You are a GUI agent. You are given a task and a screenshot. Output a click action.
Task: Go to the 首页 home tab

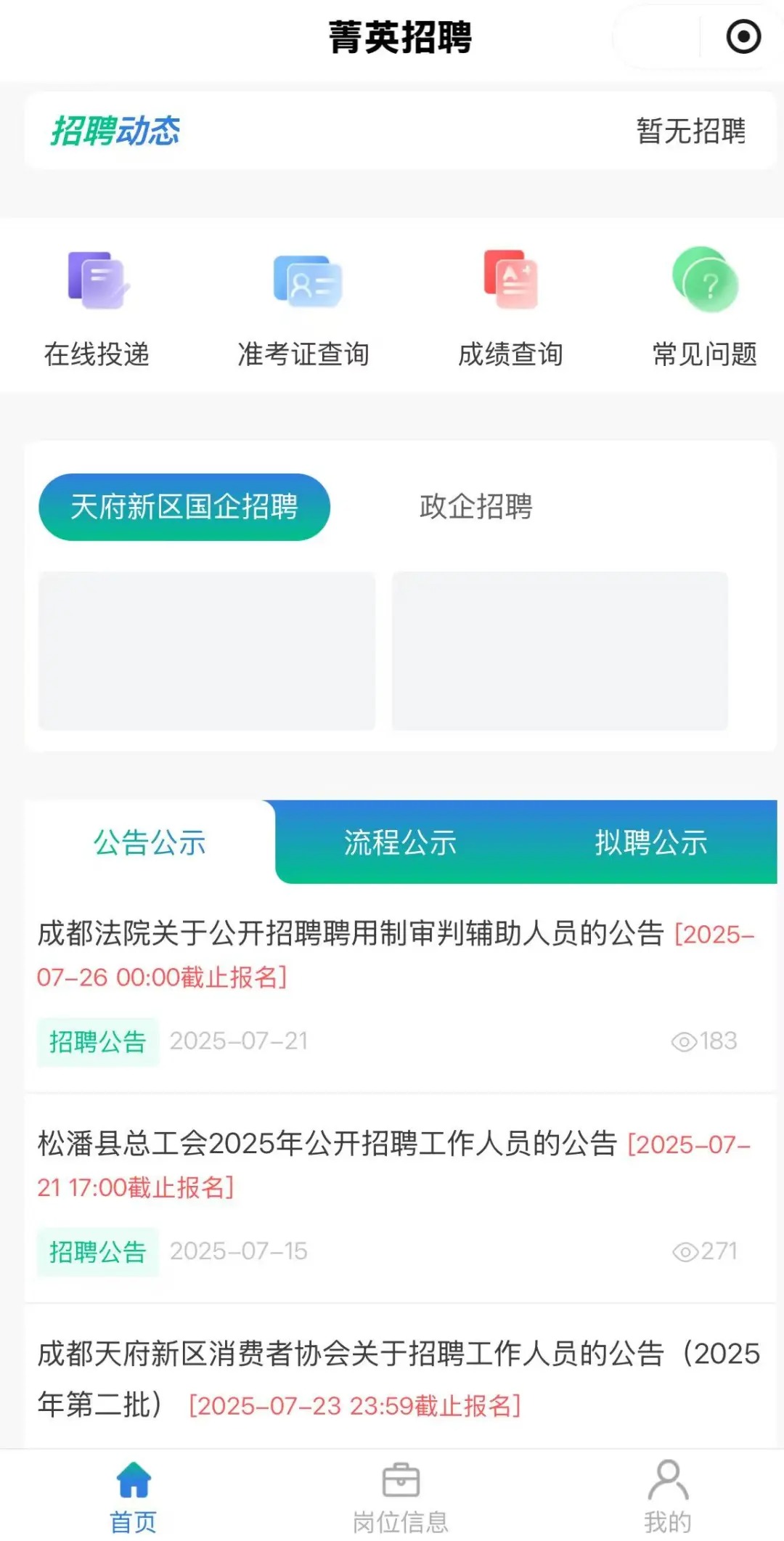[134, 1497]
